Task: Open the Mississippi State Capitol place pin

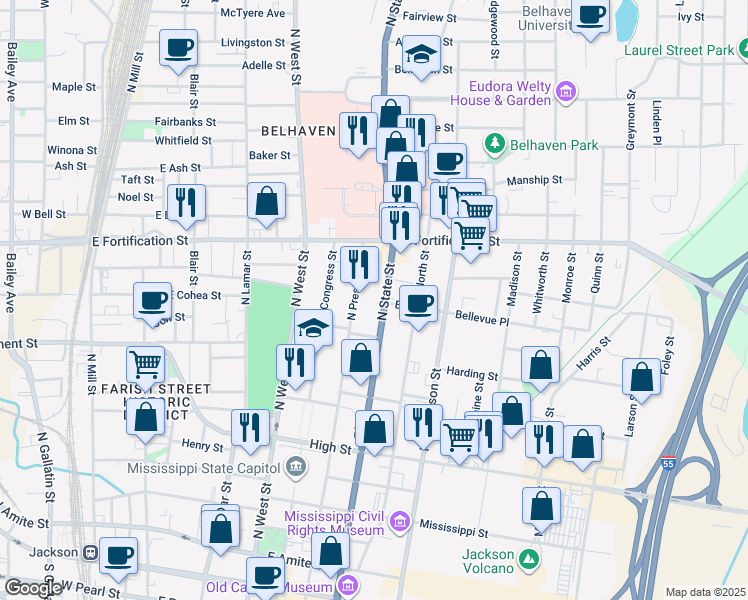Action: (x=296, y=465)
